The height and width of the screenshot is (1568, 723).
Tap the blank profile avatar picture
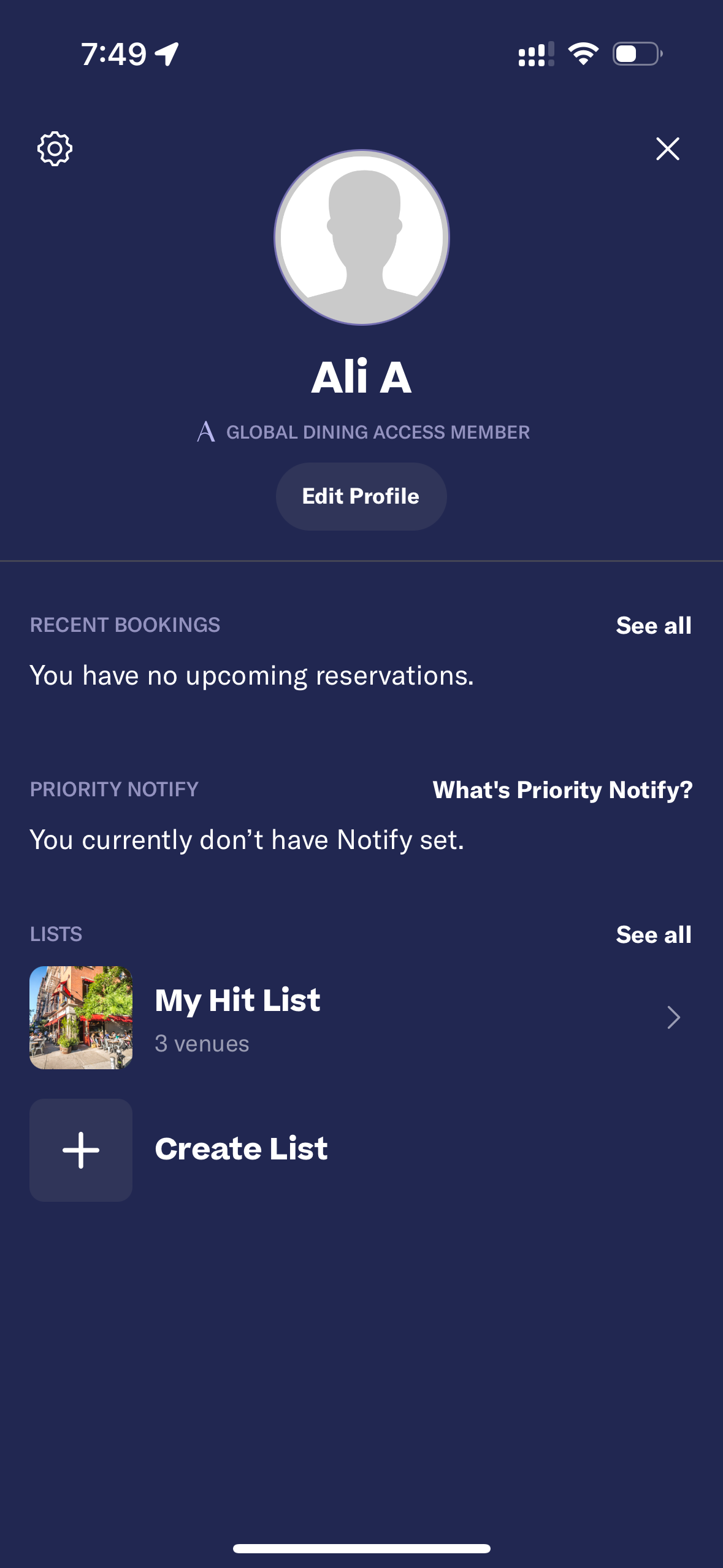point(361,240)
